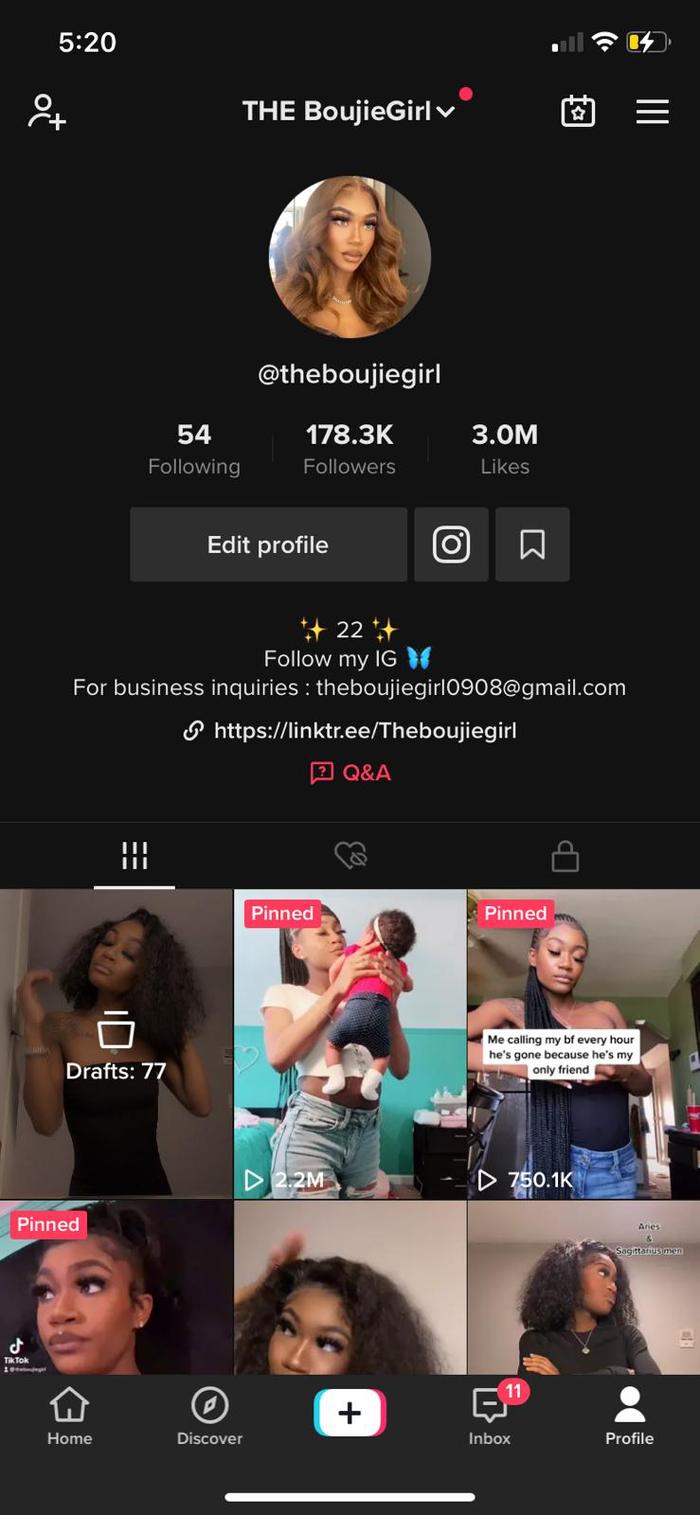The width and height of the screenshot is (700, 1515).
Task: Create a new video with plus button
Action: click(350, 1412)
